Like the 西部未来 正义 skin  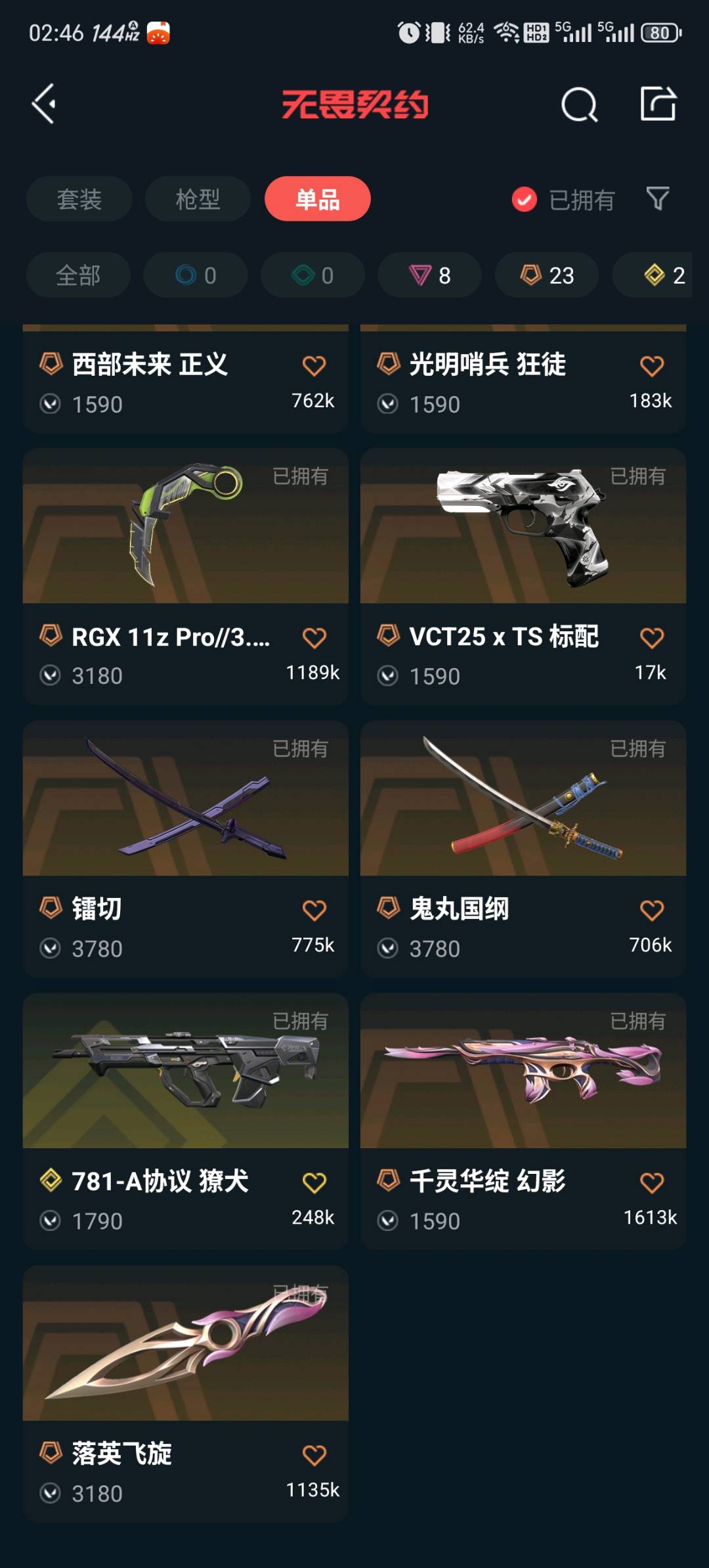(314, 366)
